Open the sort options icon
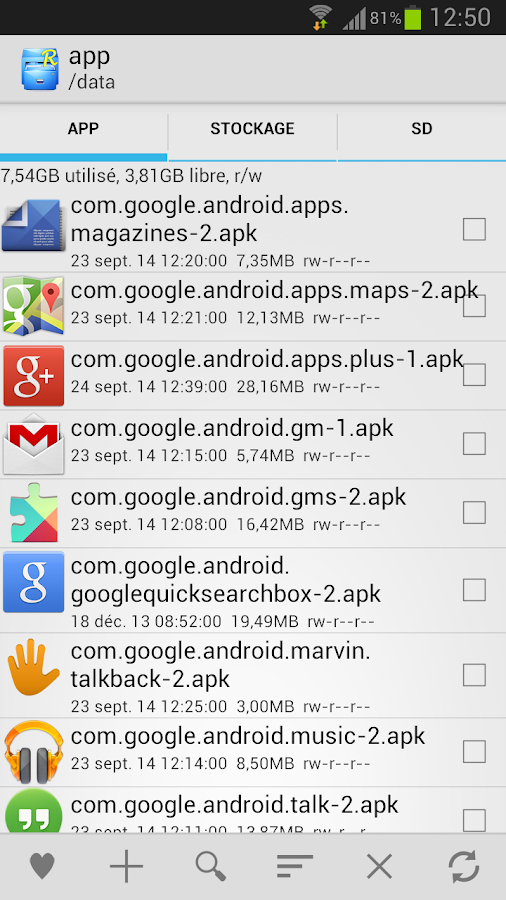The image size is (506, 900). click(x=295, y=866)
